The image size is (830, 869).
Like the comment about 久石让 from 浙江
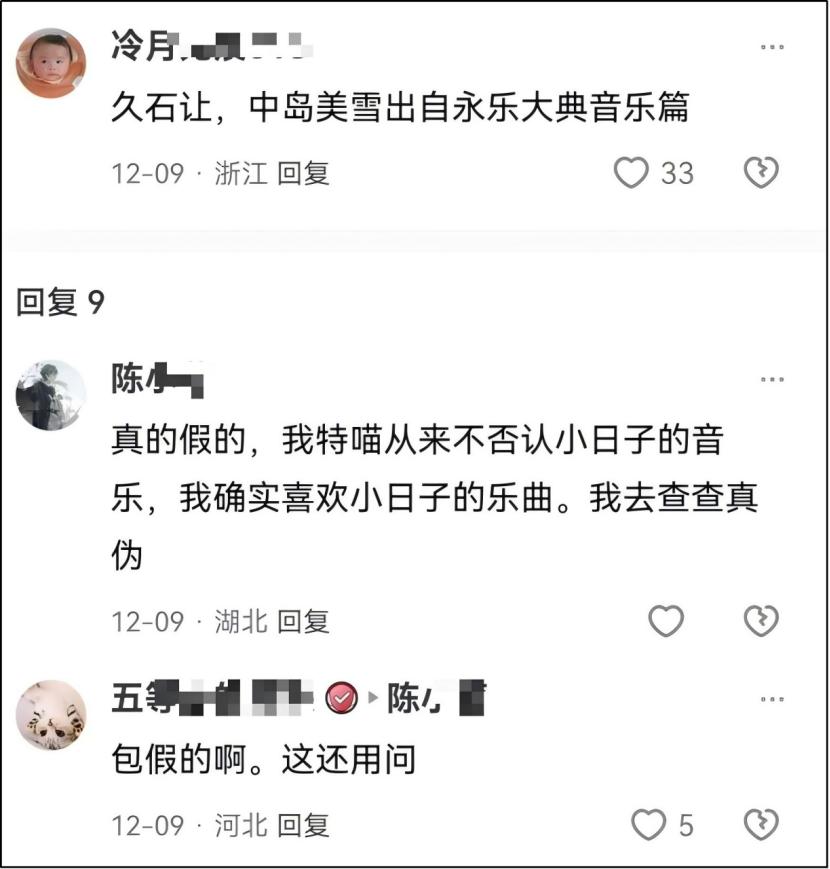631,173
